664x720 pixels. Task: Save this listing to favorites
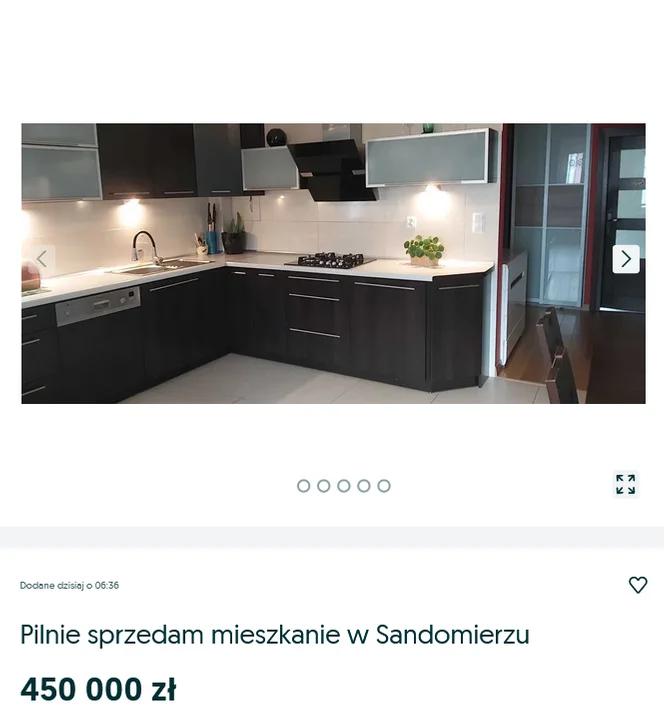[637, 585]
